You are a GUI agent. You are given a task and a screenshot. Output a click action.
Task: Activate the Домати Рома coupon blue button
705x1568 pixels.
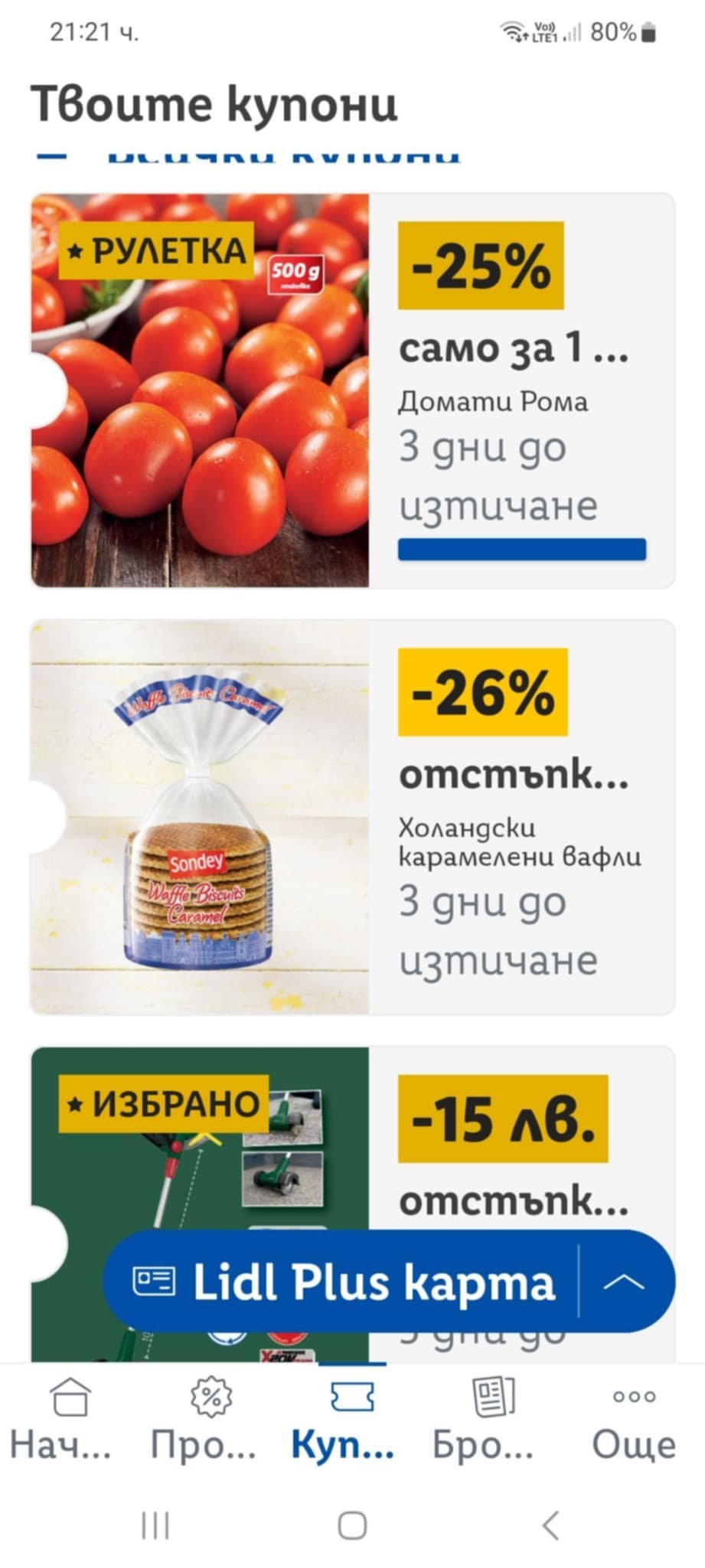(521, 549)
